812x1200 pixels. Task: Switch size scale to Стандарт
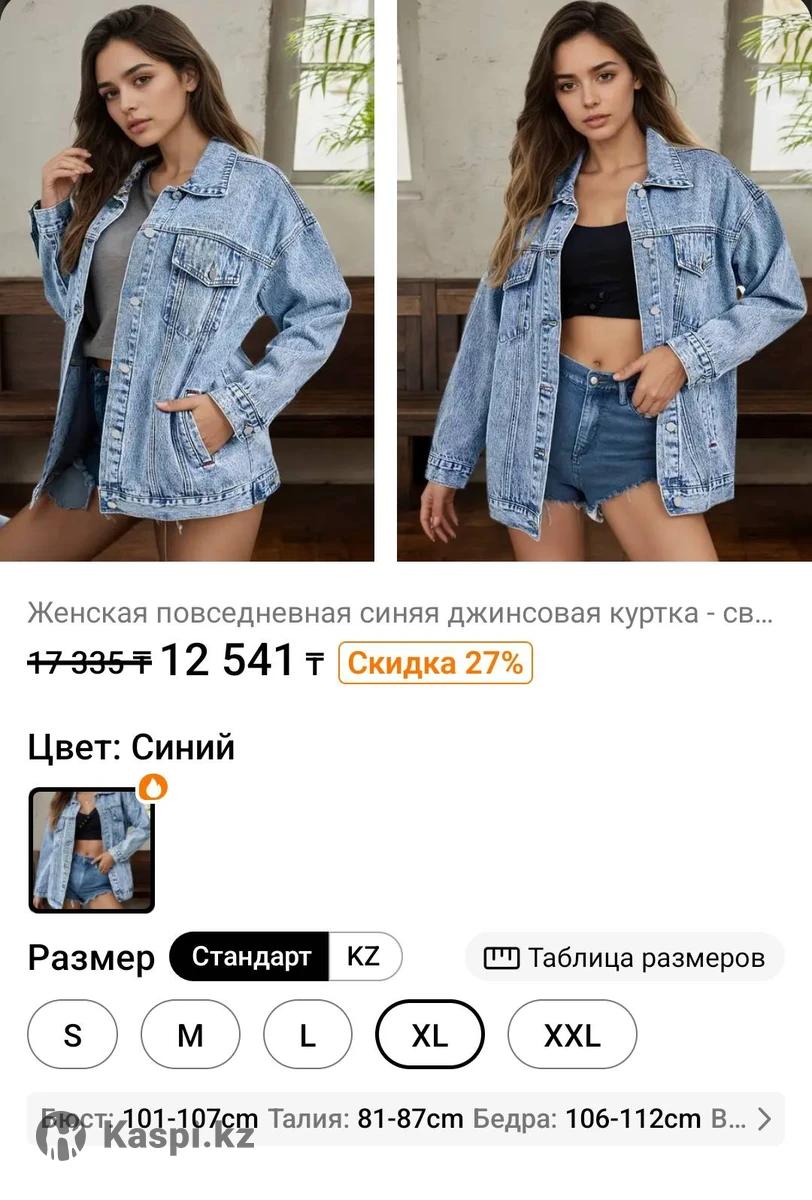click(250, 957)
